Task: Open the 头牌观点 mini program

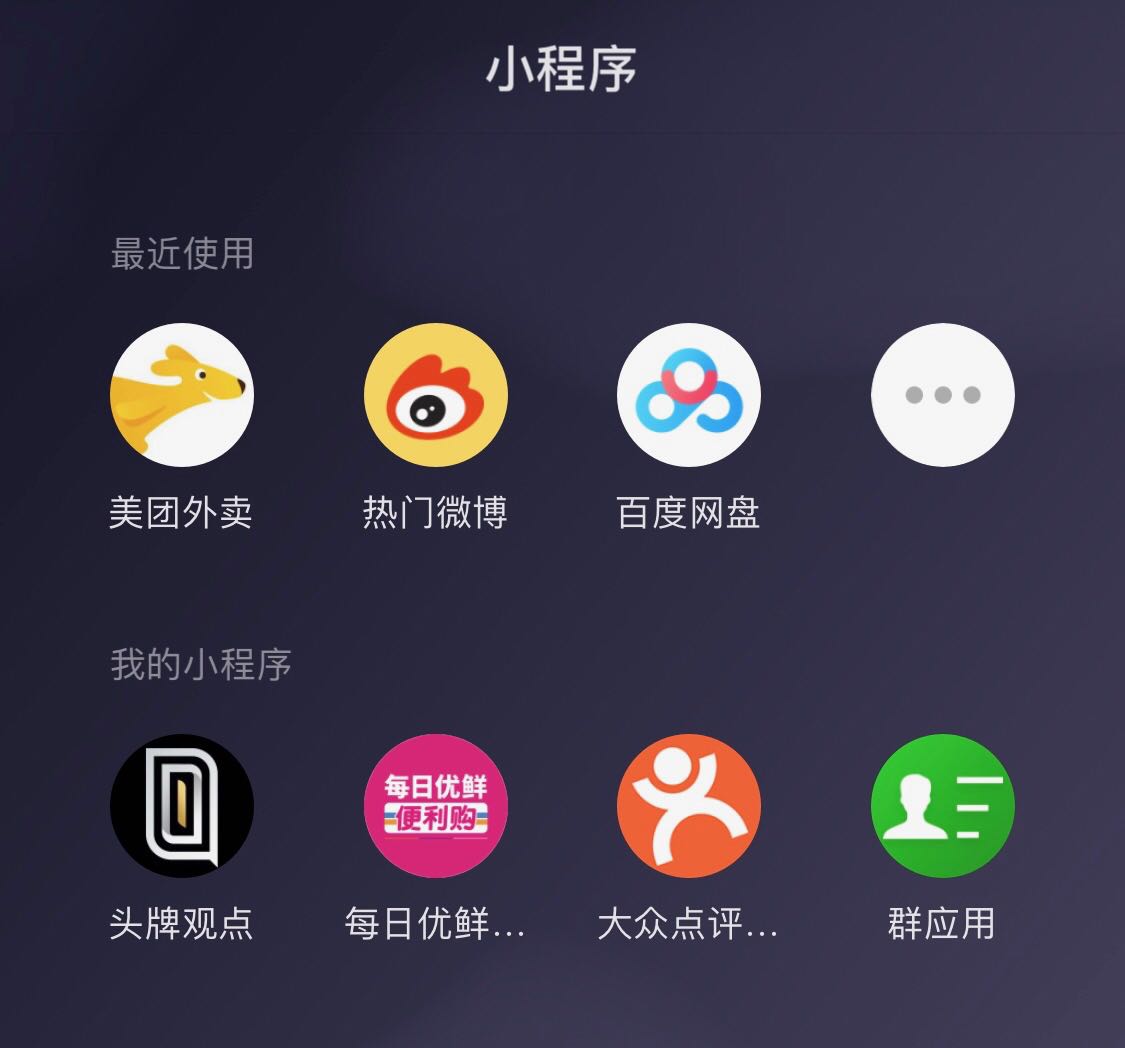Action: pyautogui.click(x=181, y=806)
